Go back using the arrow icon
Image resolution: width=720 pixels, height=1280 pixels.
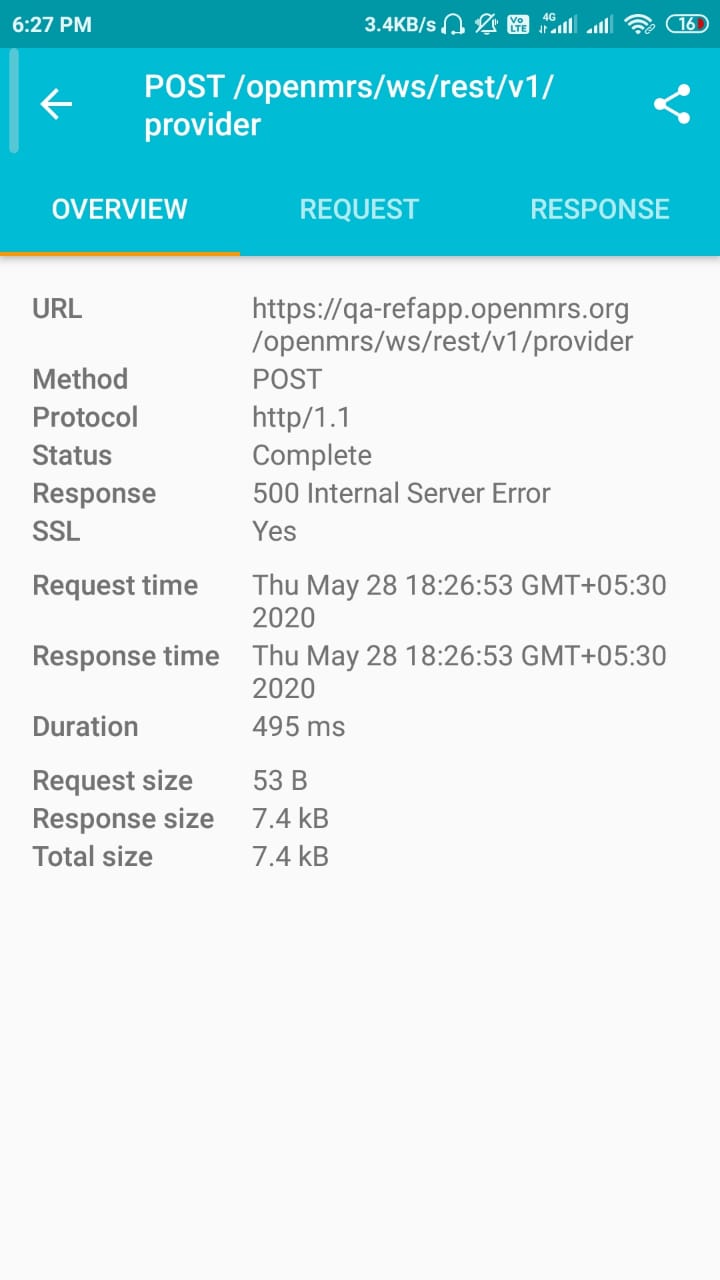[56, 104]
